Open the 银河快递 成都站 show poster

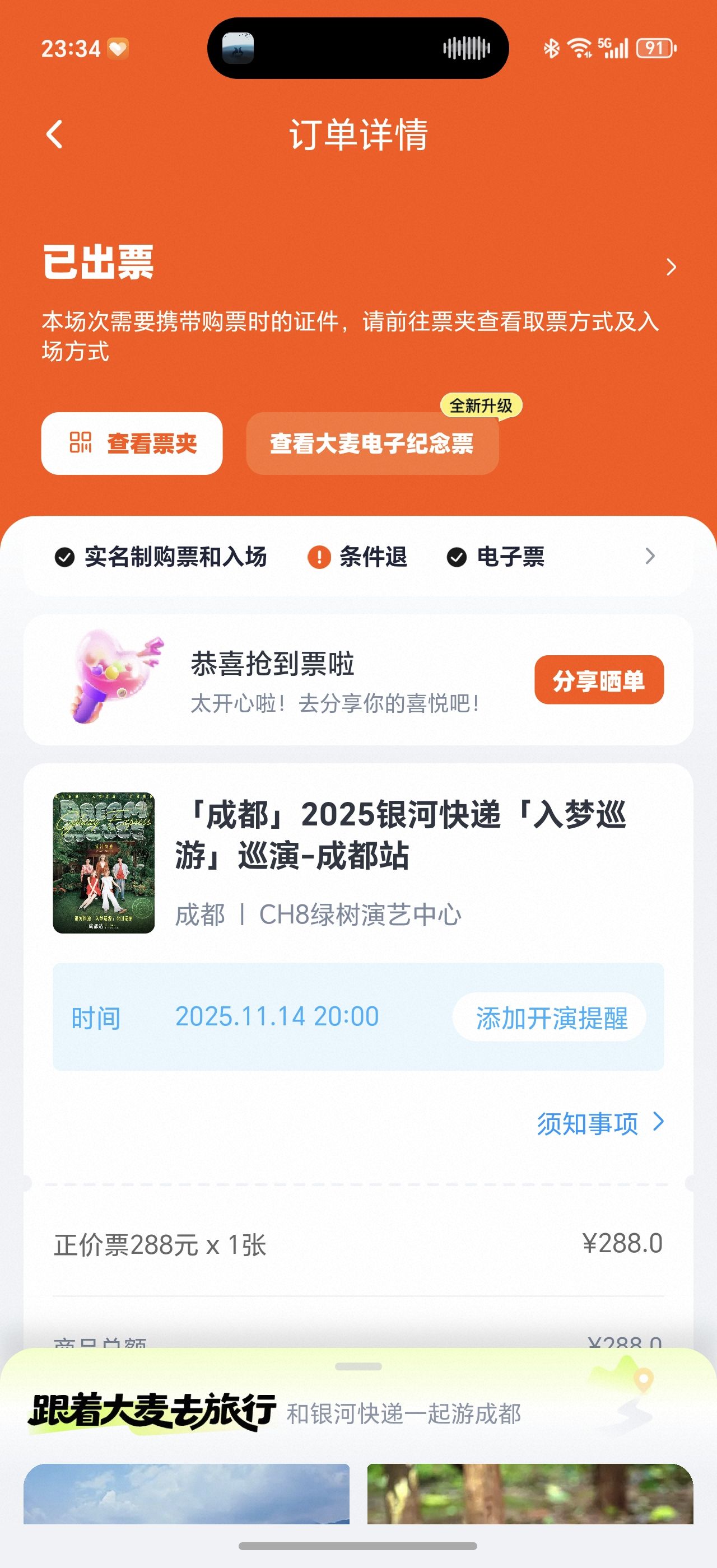tap(104, 862)
